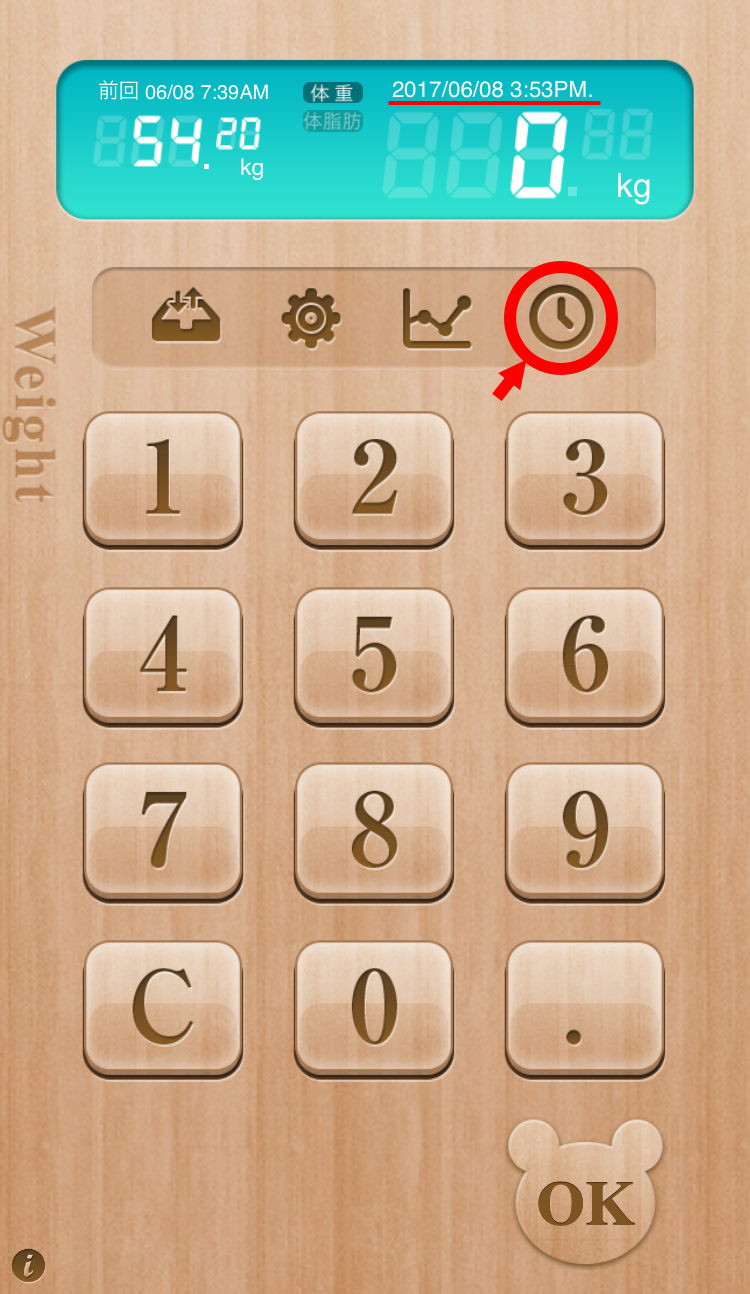
Task: Open the clock icon to change date and time
Action: (561, 318)
